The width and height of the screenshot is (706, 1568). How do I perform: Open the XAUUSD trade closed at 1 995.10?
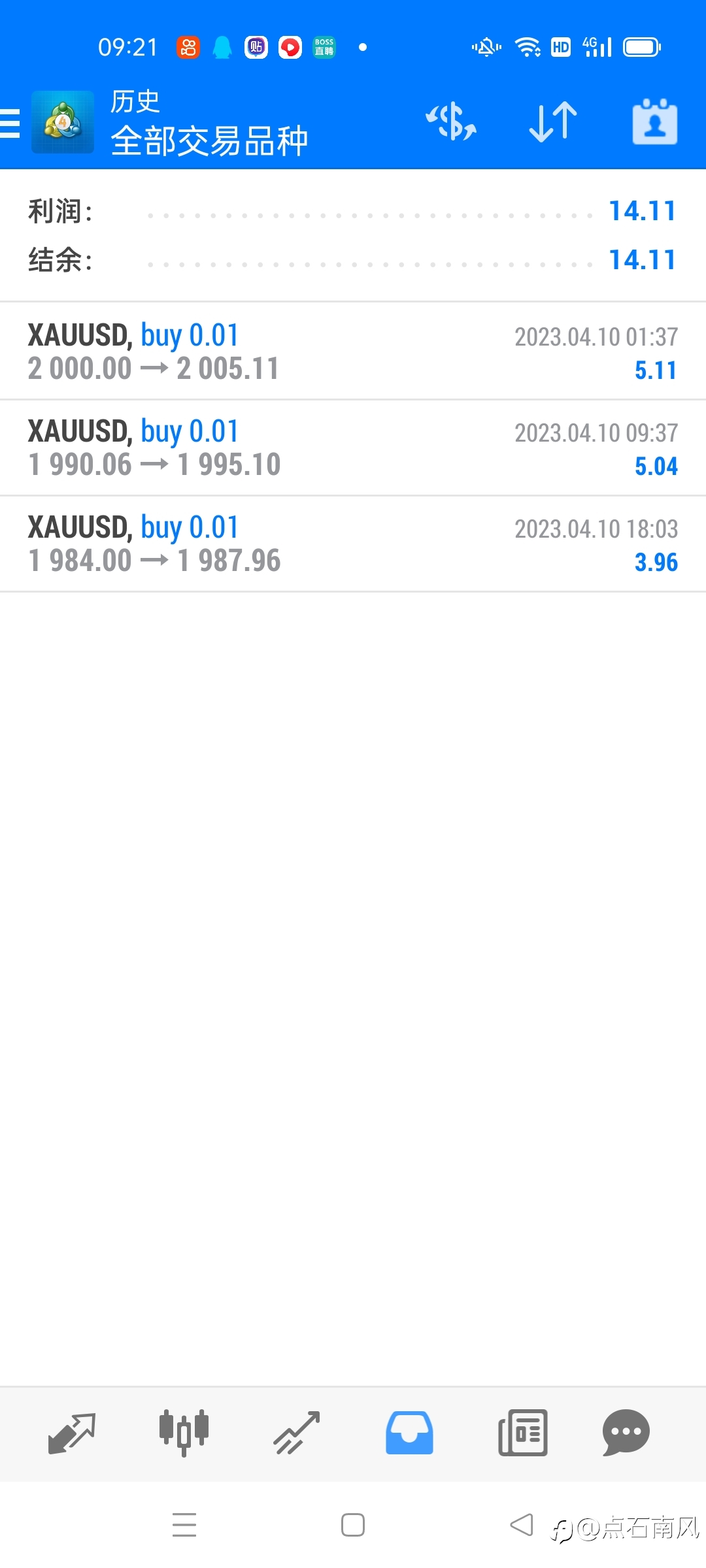coord(353,448)
